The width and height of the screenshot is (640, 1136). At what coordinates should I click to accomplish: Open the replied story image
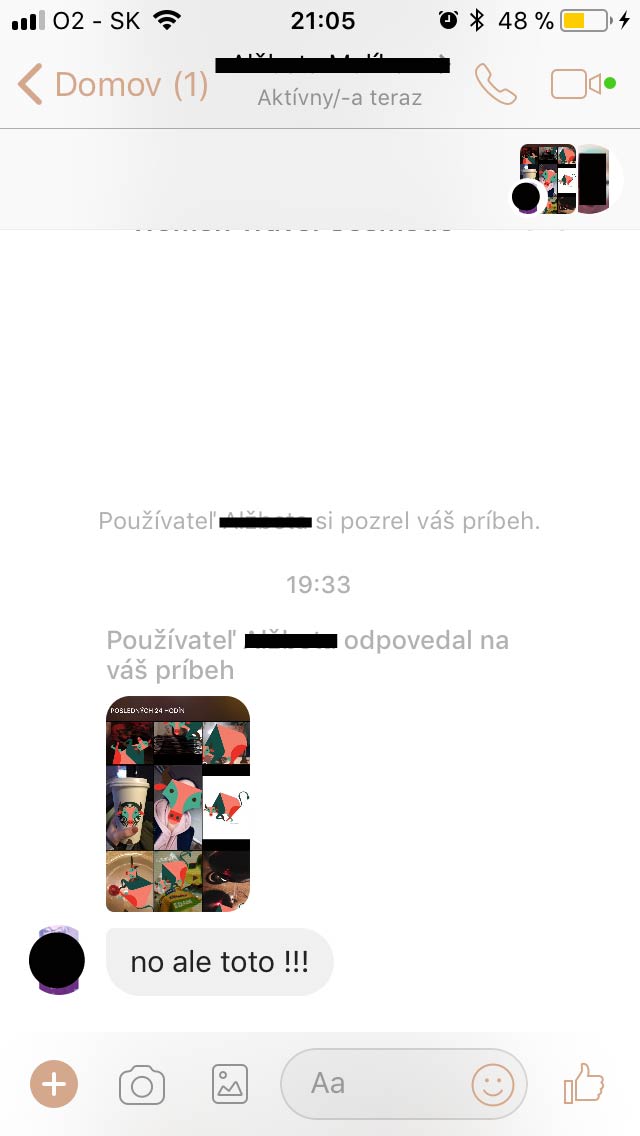point(178,804)
